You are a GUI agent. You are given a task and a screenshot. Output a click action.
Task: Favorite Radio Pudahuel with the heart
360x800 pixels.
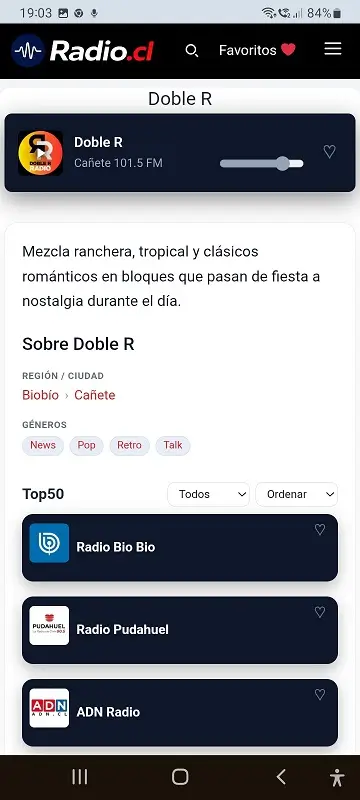click(320, 612)
